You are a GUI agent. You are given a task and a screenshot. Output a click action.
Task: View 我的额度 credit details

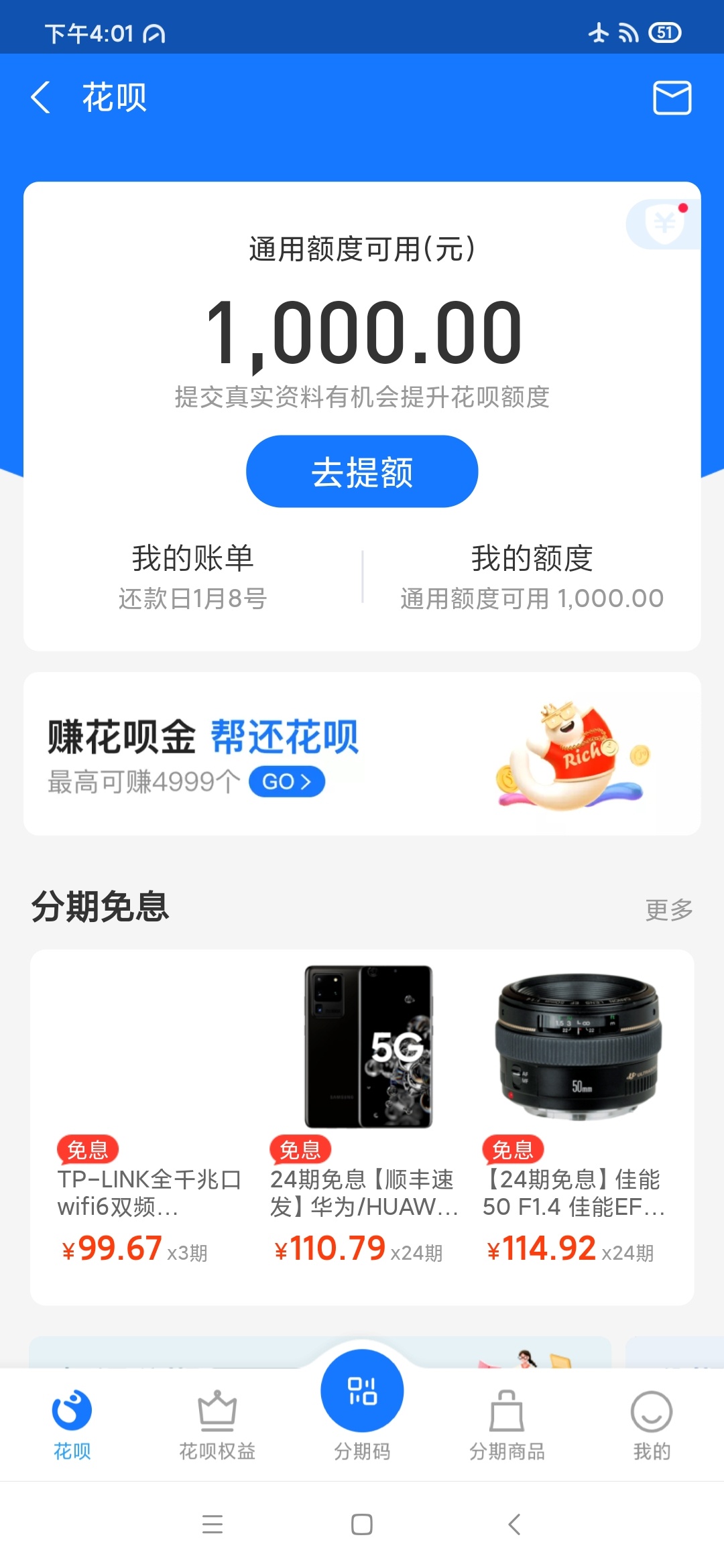[532, 577]
